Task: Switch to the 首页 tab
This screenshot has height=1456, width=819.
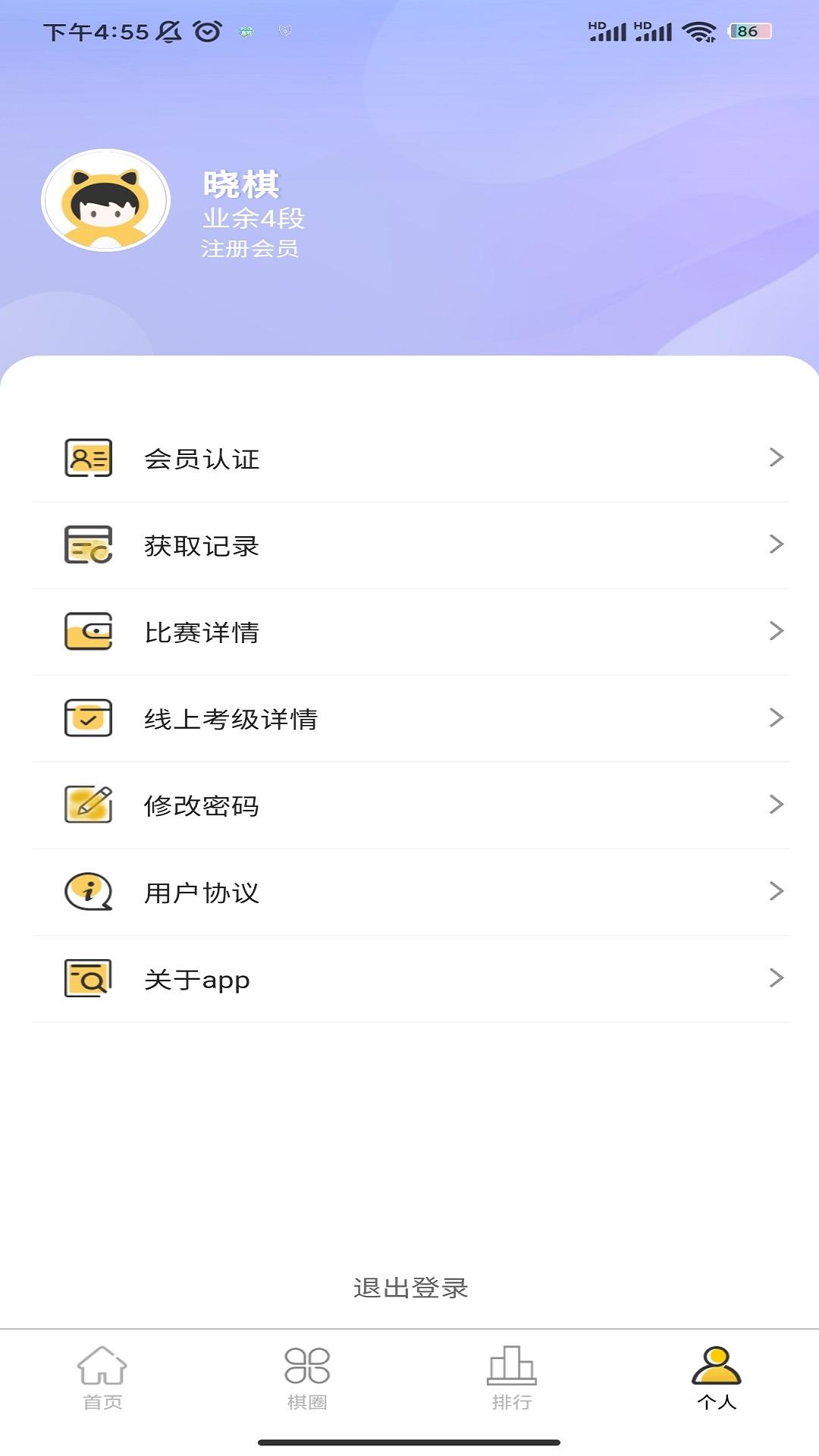Action: coord(102,1377)
